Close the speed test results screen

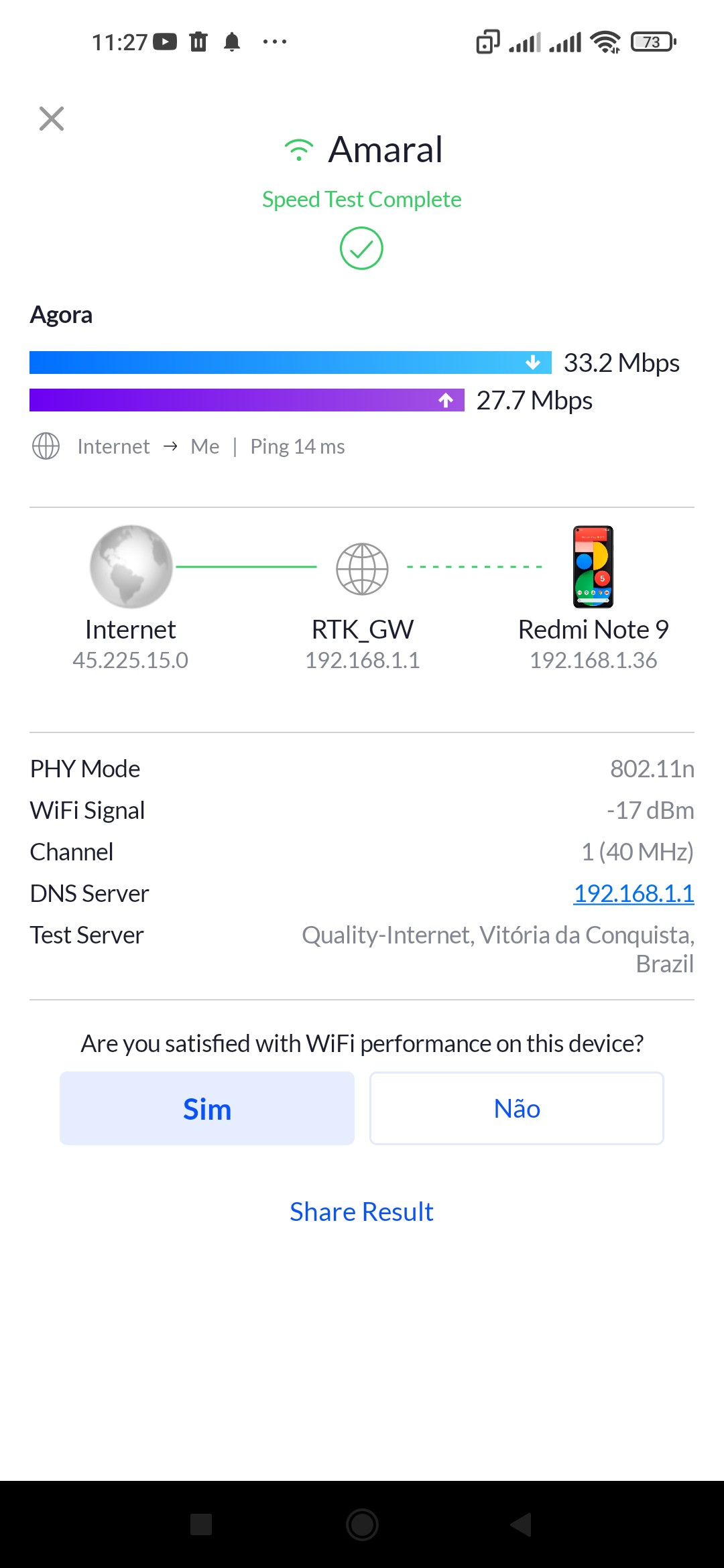[x=52, y=119]
